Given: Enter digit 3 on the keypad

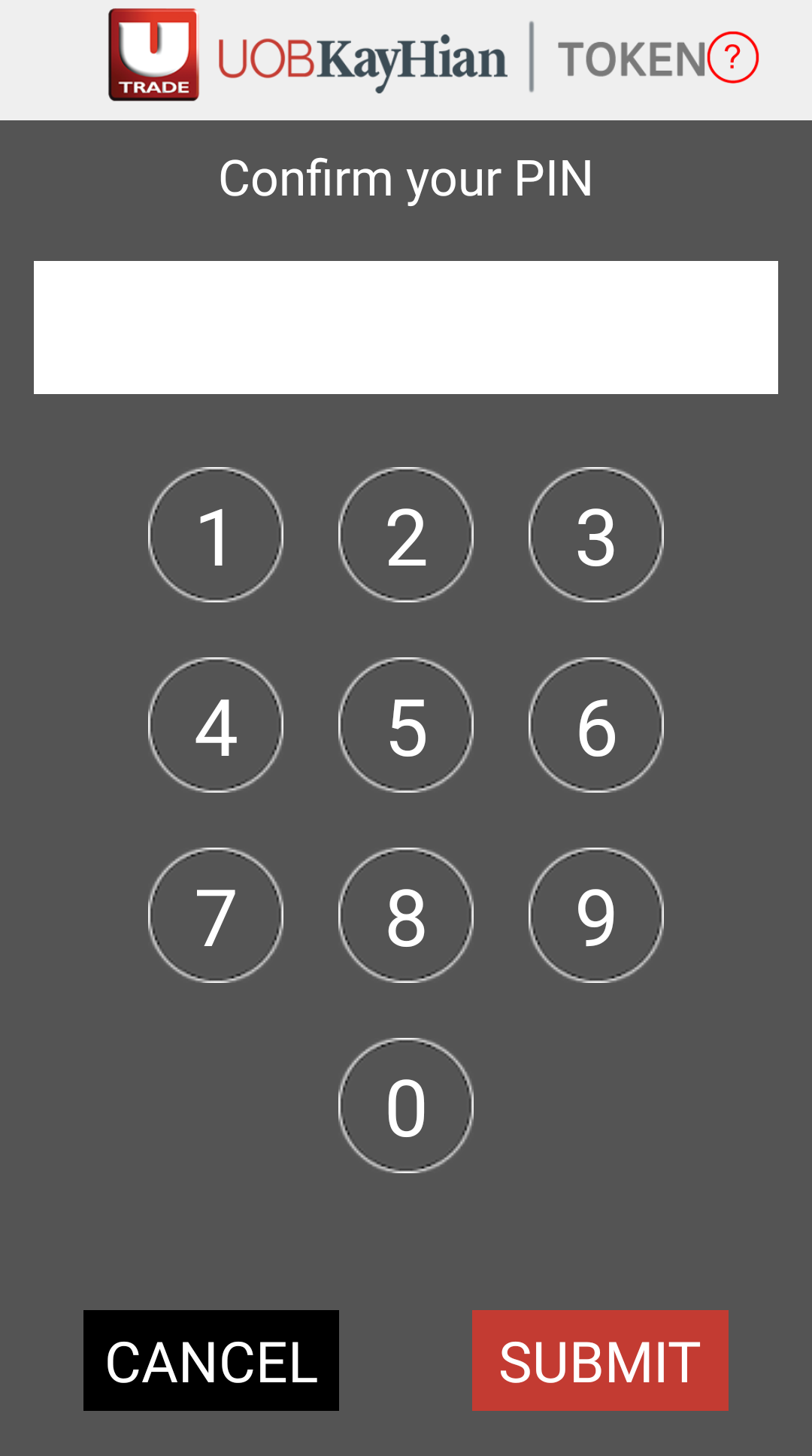Looking at the screenshot, I should click(596, 535).
